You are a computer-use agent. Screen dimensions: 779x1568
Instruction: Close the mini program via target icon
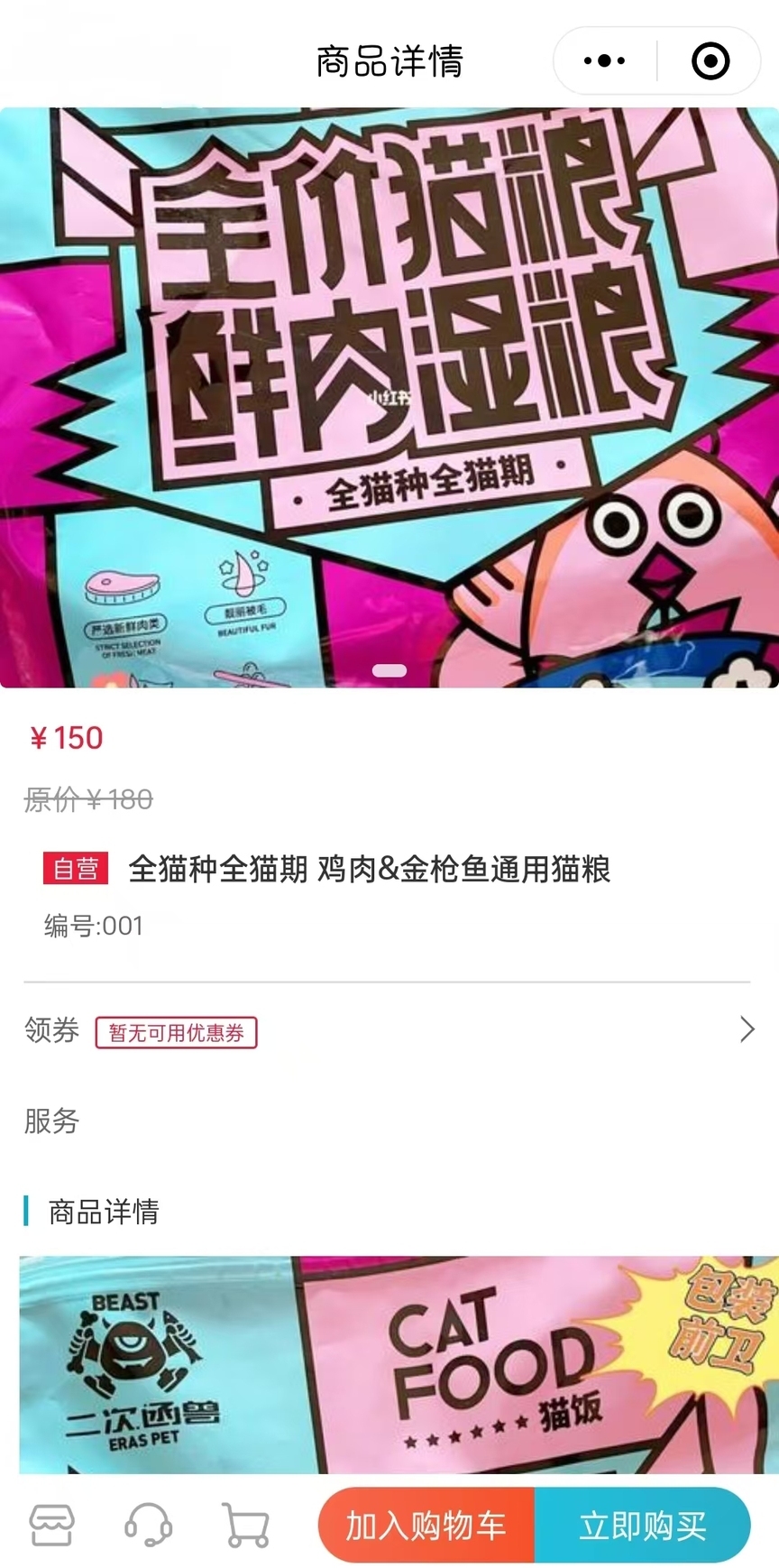click(710, 61)
